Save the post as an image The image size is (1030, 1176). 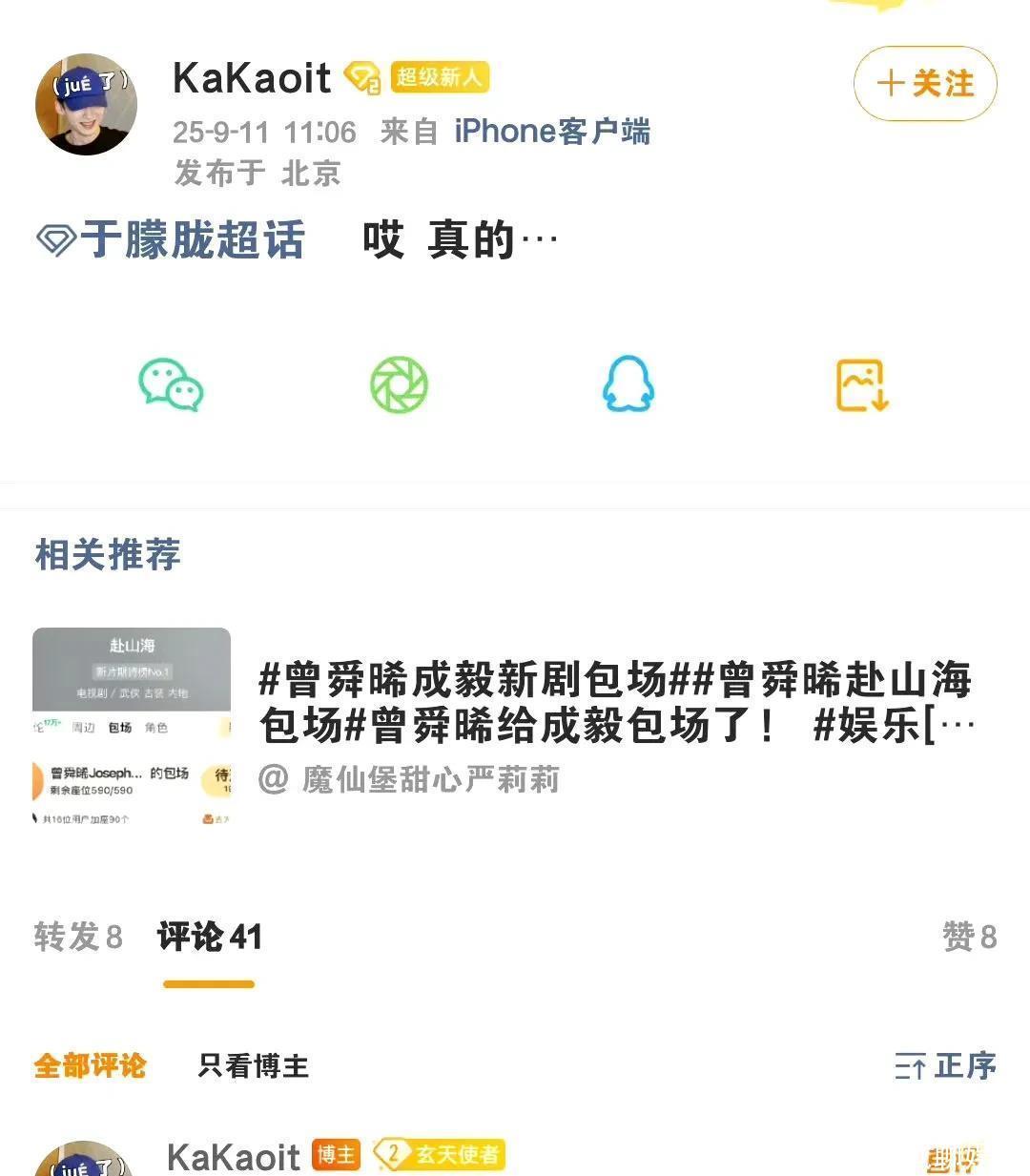coord(861,385)
